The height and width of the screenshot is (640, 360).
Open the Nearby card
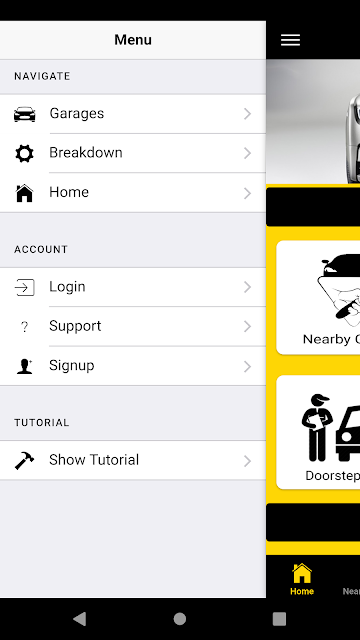click(318, 297)
